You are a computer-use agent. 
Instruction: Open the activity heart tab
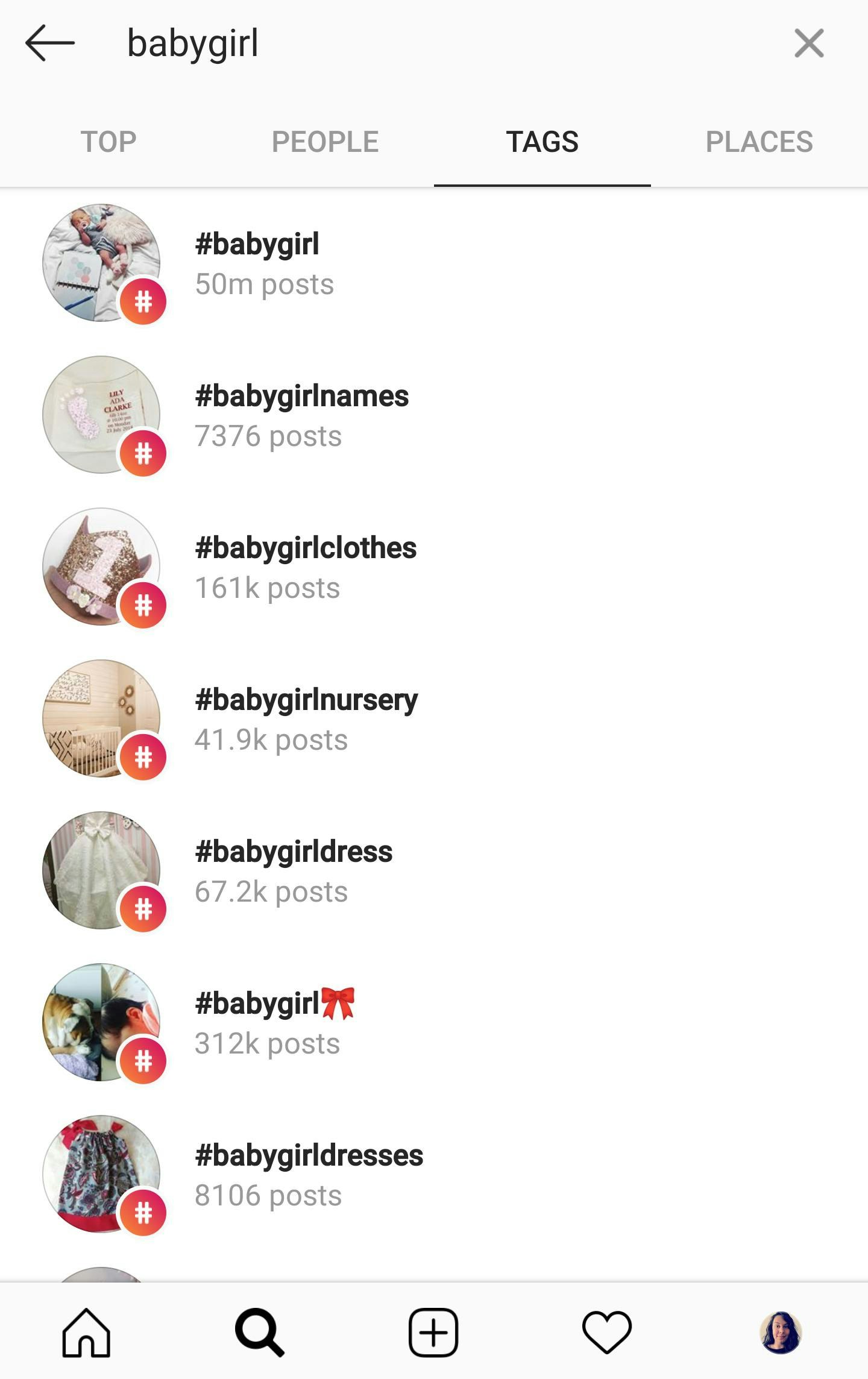(607, 1333)
